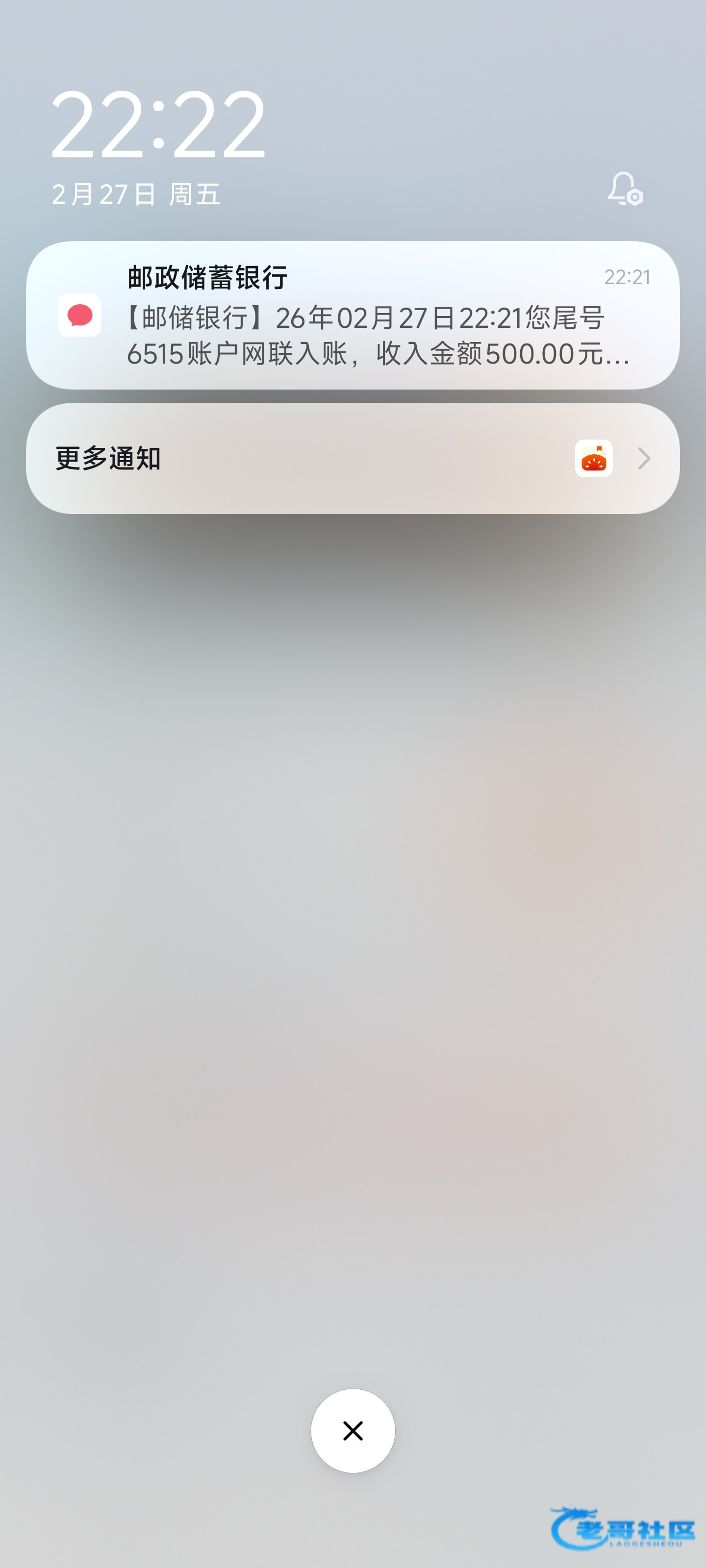Expand the 更多通知 row

pos(353,458)
